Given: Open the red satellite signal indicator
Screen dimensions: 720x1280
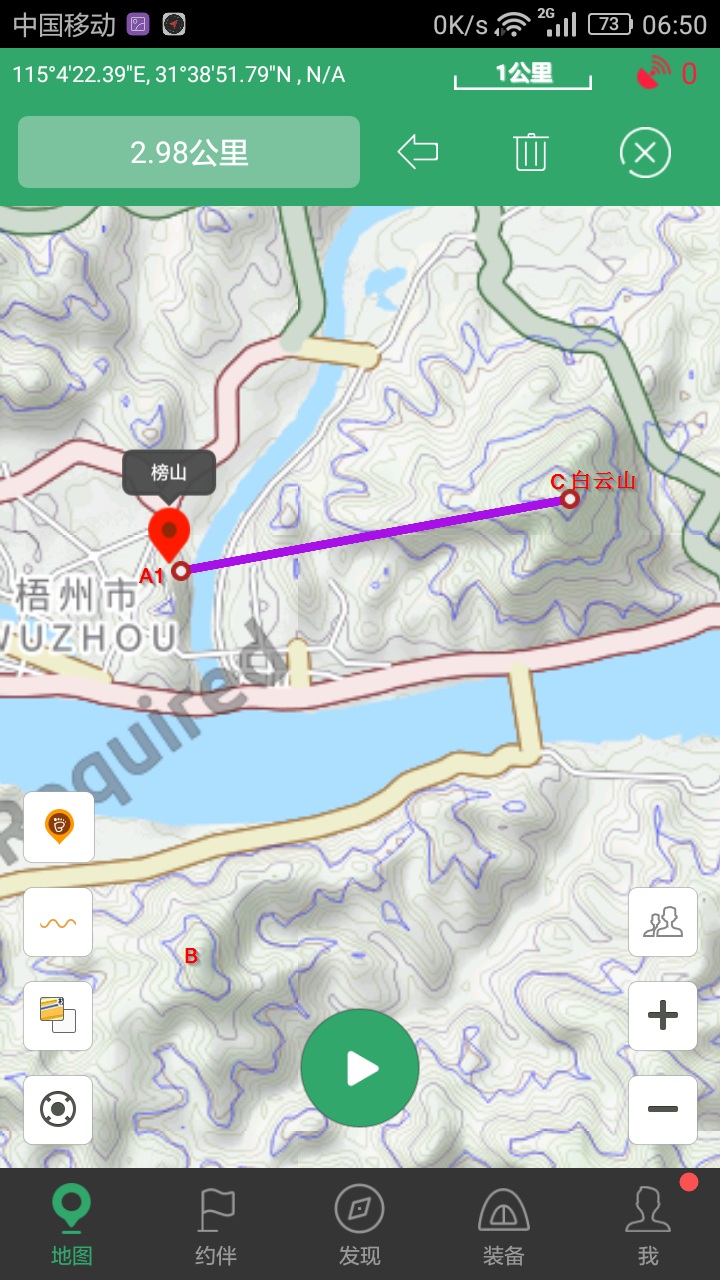Looking at the screenshot, I should tap(654, 73).
